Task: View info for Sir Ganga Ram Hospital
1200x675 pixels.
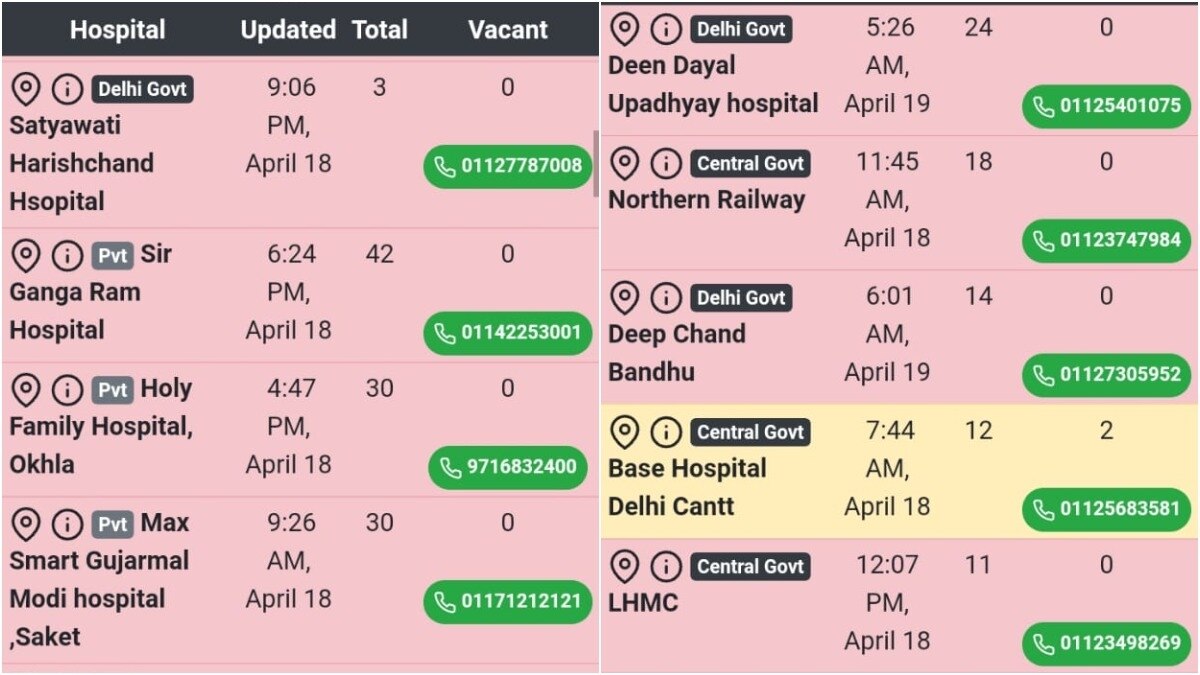Action: (67, 256)
